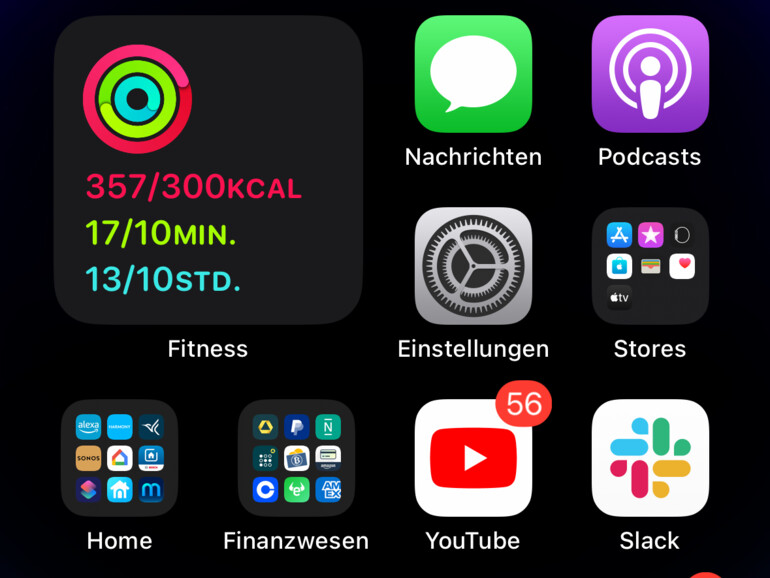This screenshot has width=770, height=578.
Task: Open the Fitness activity rings widget
Action: [208, 170]
